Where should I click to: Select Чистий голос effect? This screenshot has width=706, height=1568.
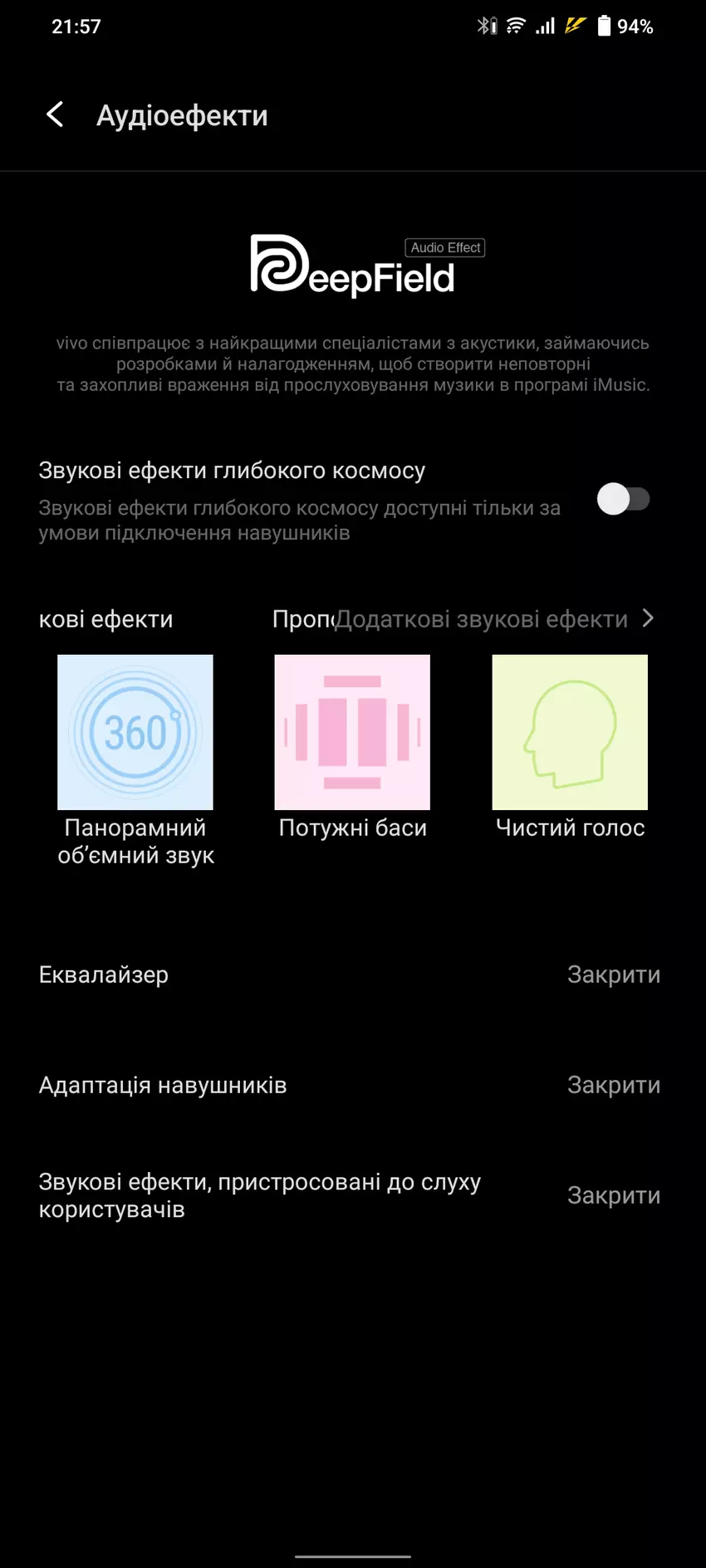tap(570, 732)
